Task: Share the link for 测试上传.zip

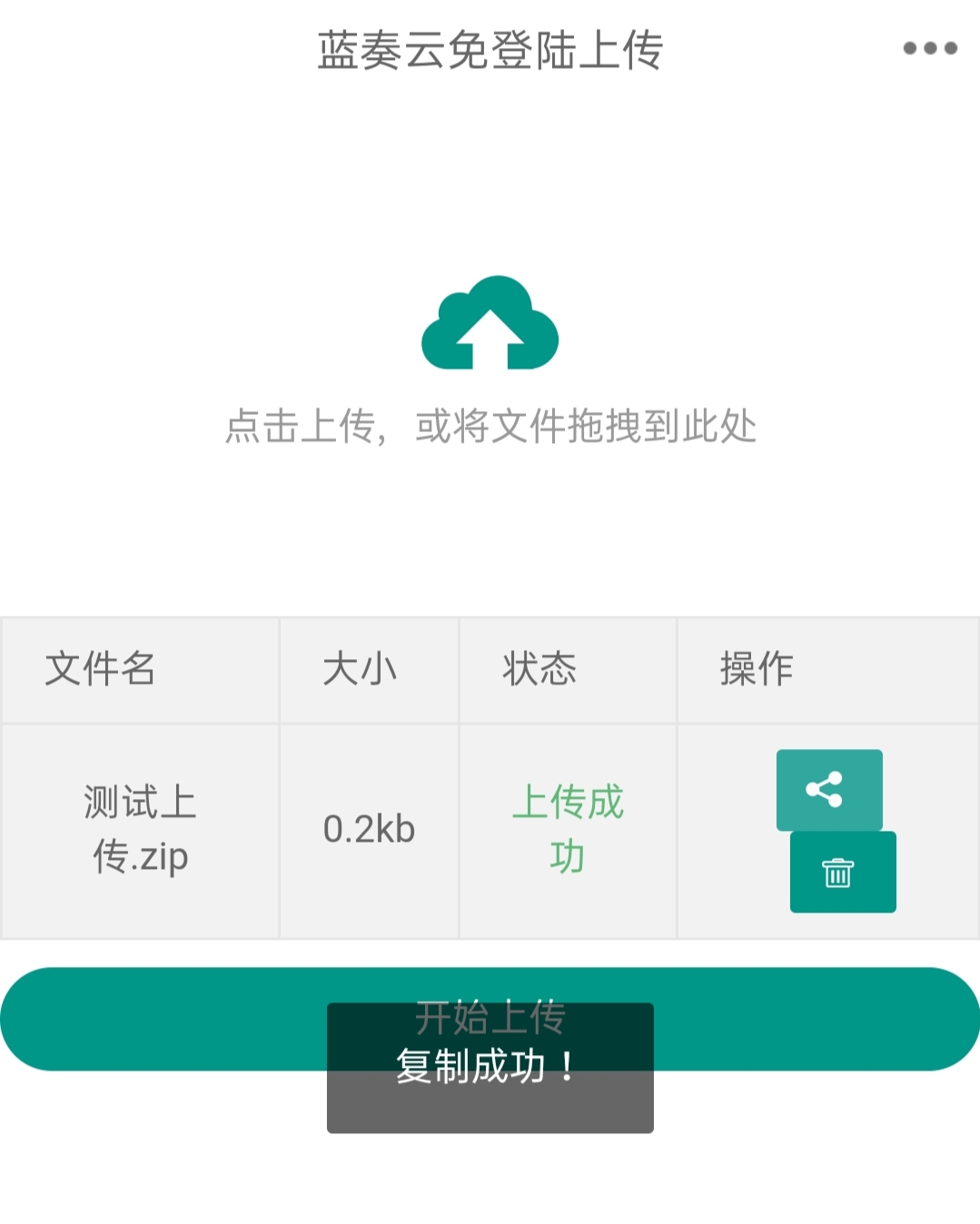Action: point(828,788)
